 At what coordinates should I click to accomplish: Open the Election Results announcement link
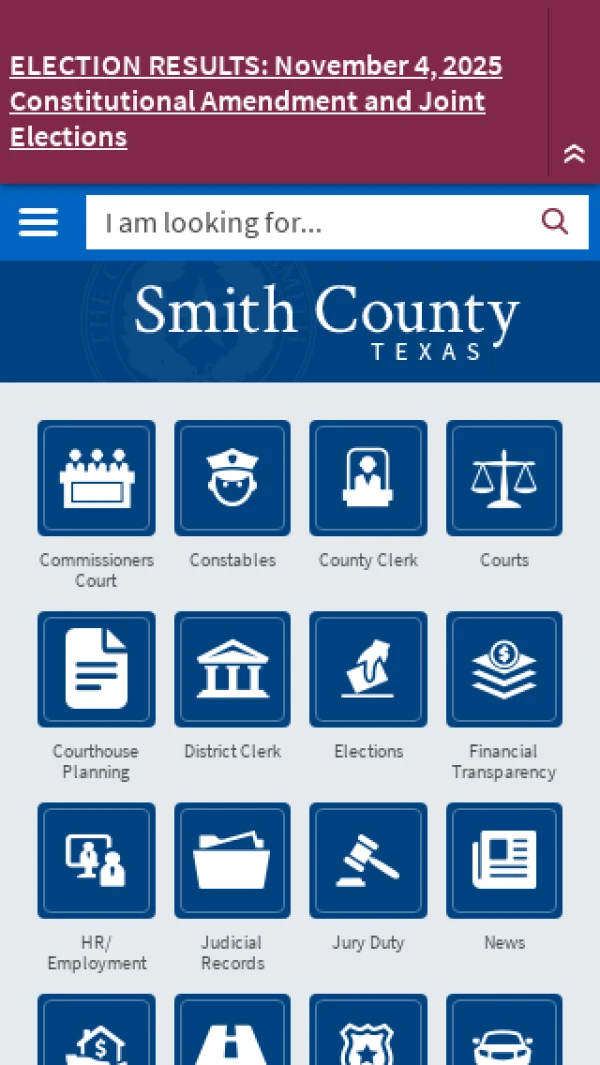coord(255,101)
